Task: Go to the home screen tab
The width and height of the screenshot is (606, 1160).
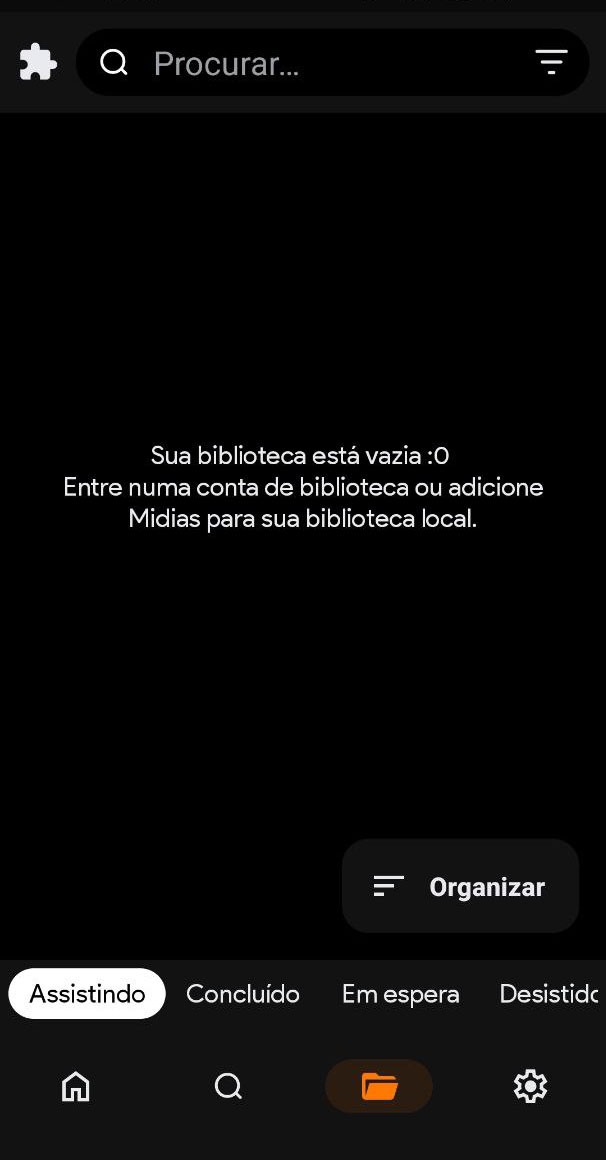Action: tap(76, 1086)
